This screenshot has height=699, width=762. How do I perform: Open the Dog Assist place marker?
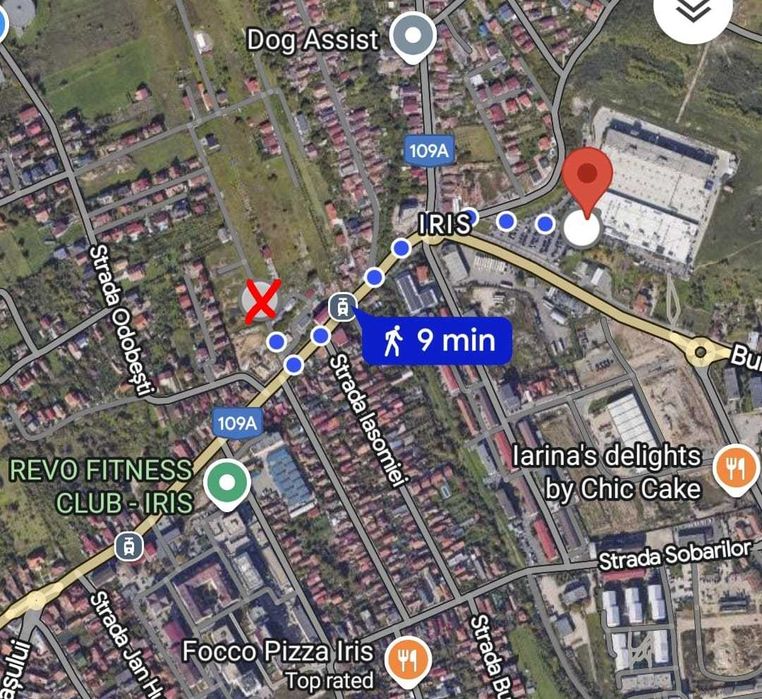(410, 38)
